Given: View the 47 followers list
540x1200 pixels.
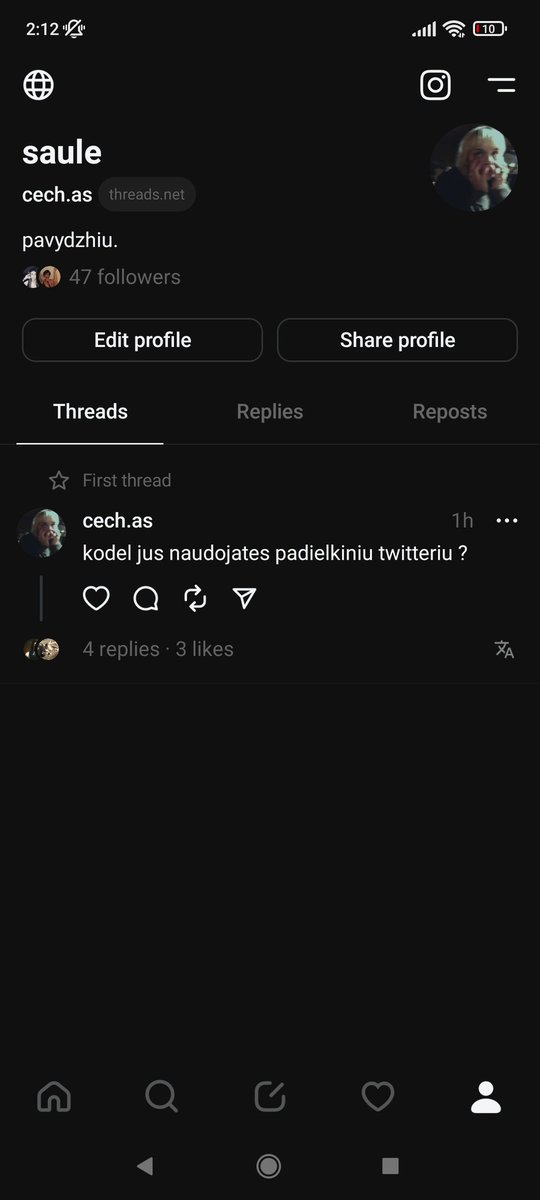Looking at the screenshot, I should [x=125, y=277].
